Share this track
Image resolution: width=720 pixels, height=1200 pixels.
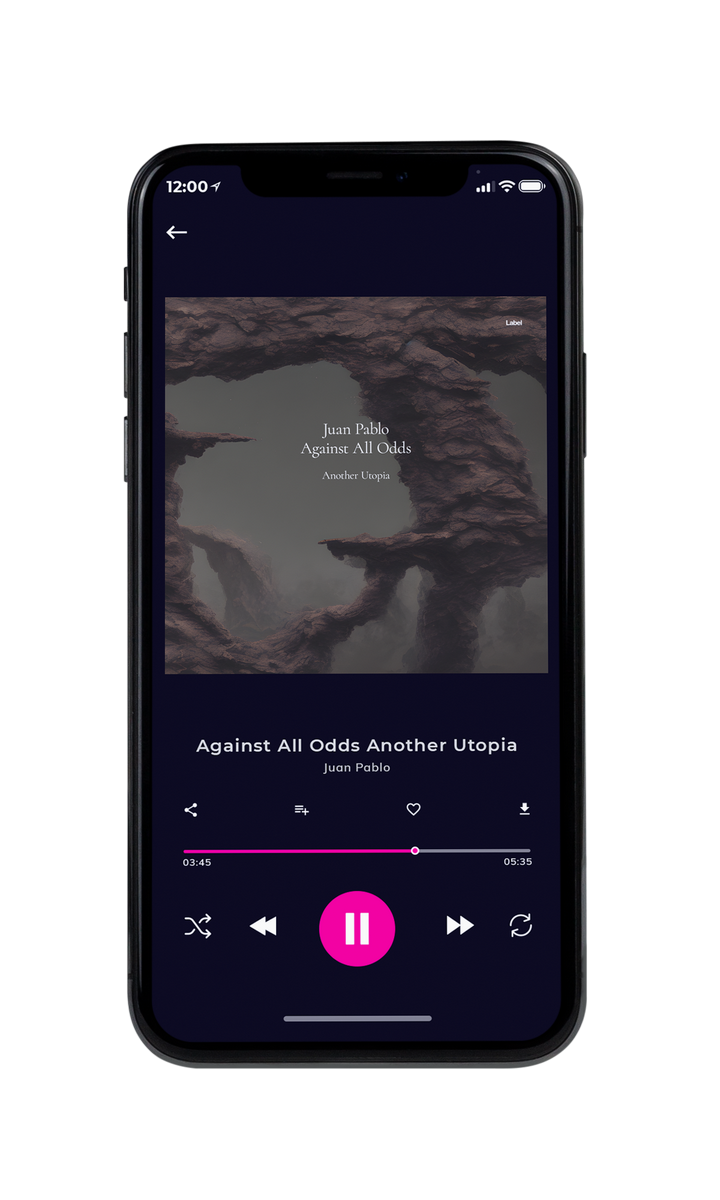pyautogui.click(x=191, y=810)
